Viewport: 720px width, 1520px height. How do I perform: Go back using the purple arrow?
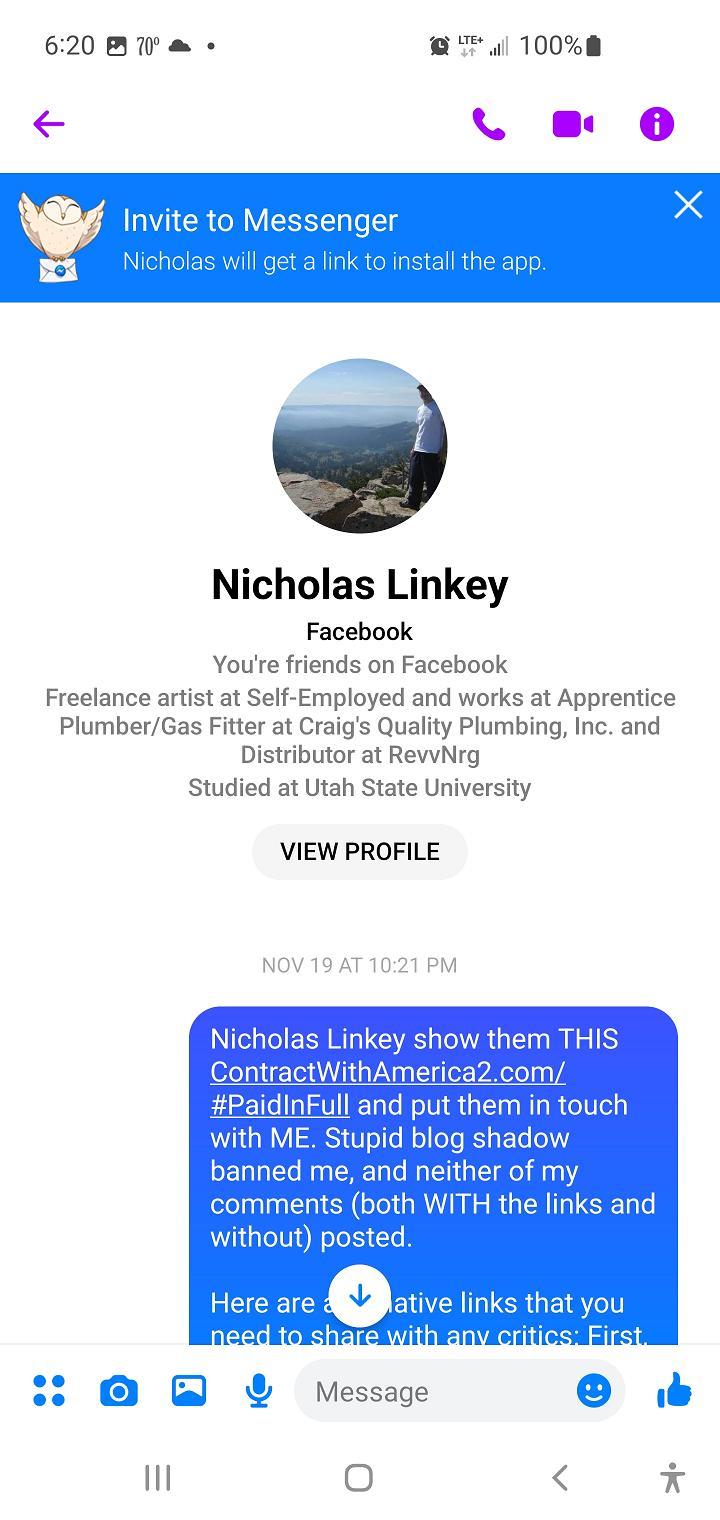point(48,124)
